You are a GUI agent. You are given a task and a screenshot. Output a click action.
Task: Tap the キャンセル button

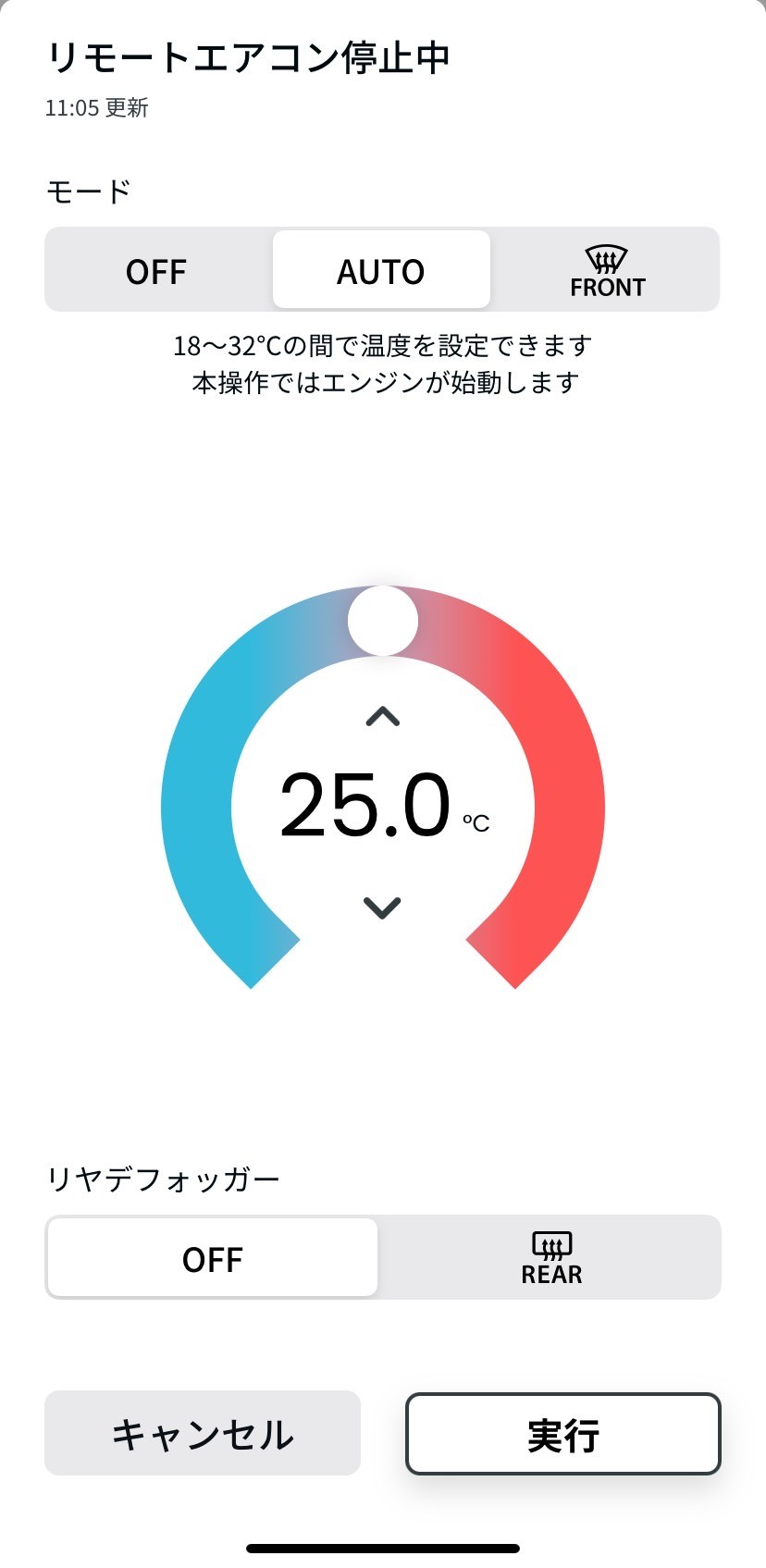coord(203,1433)
